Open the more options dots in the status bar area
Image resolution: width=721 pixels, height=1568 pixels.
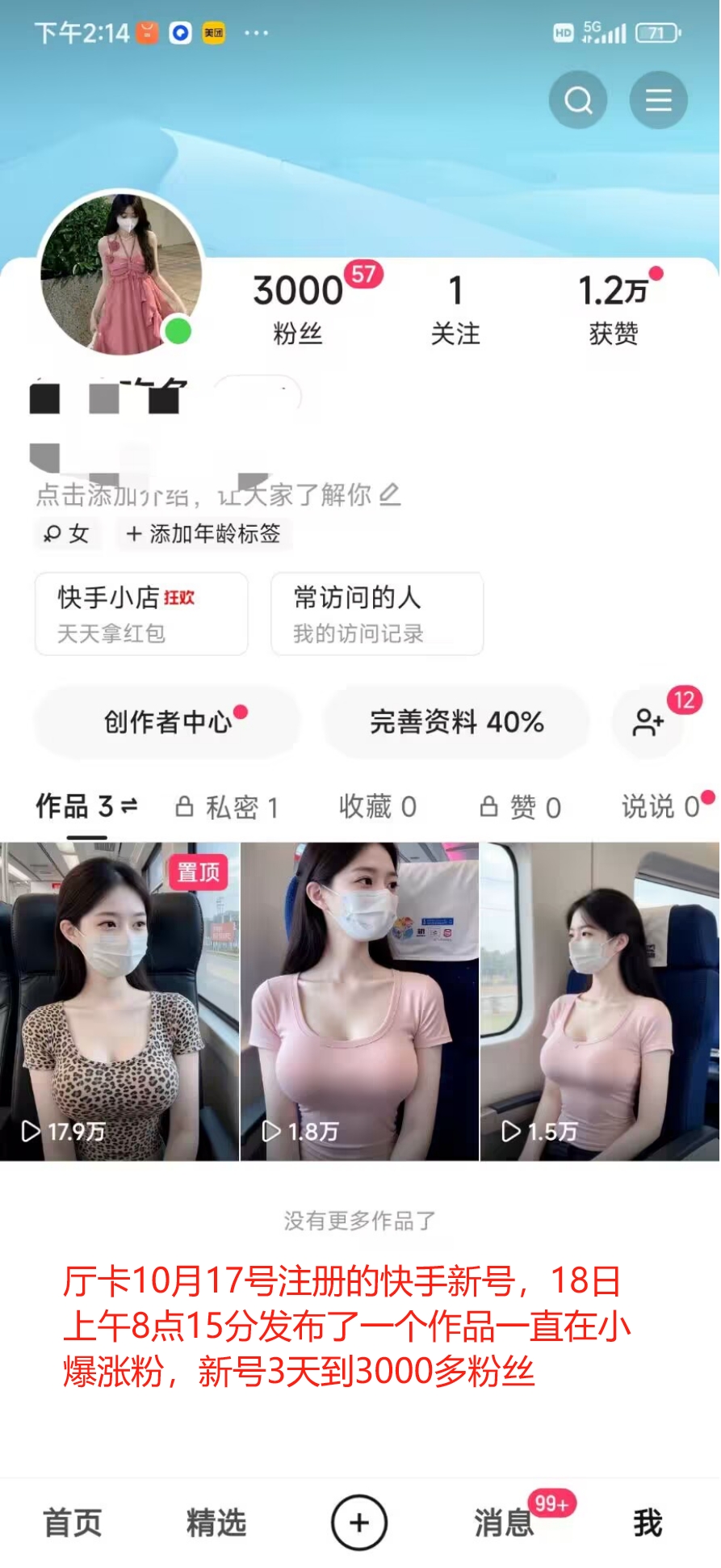coord(254,32)
